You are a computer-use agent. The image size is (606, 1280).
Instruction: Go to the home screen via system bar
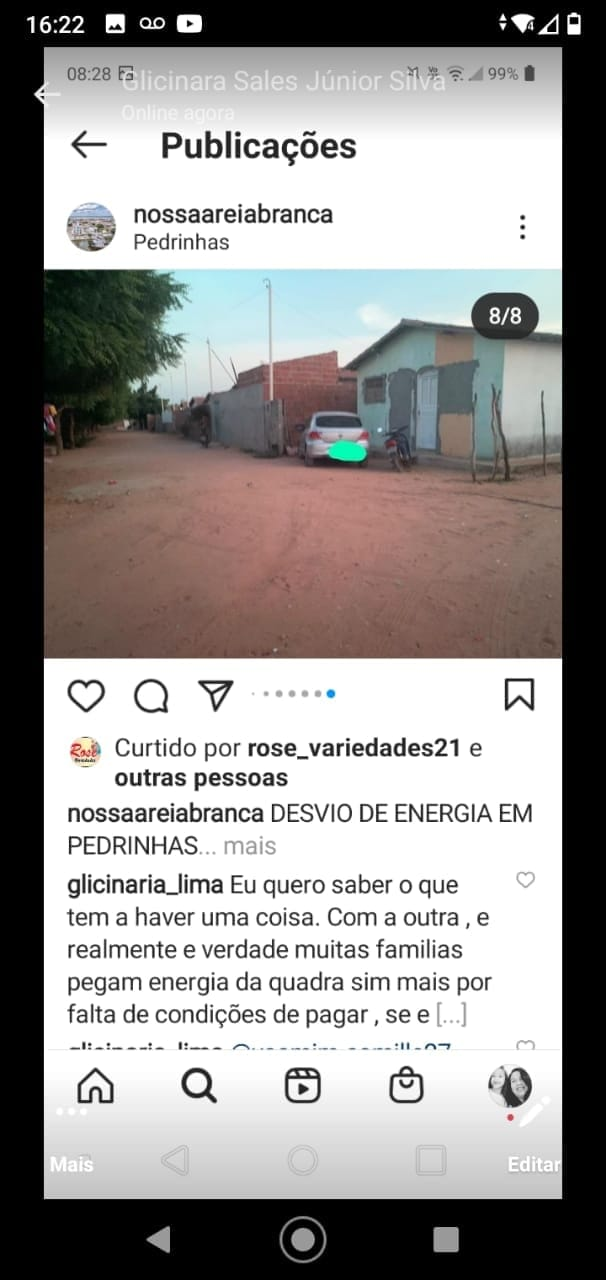tap(303, 1240)
